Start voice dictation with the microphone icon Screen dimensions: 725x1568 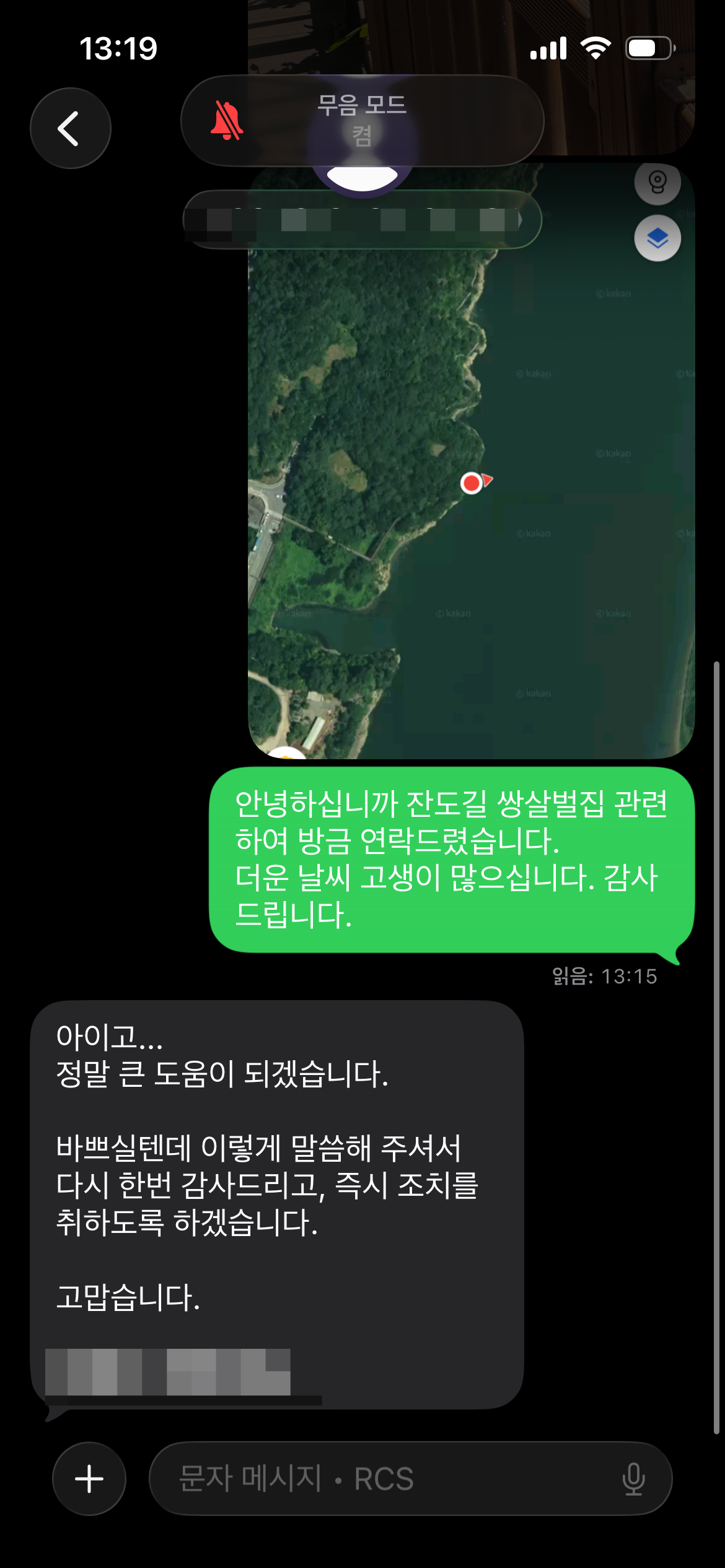[633, 1479]
